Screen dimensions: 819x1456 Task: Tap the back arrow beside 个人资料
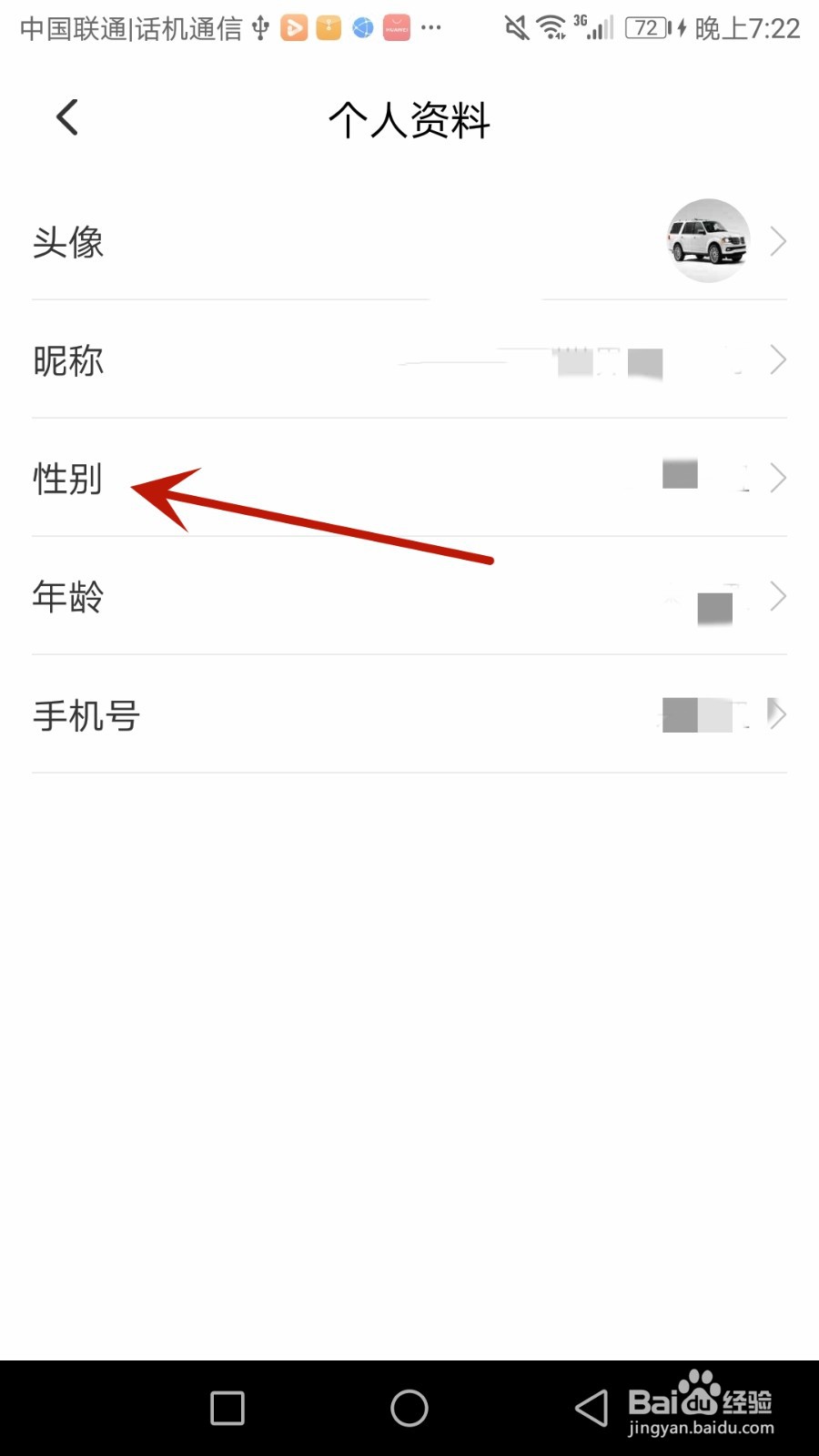tap(65, 116)
